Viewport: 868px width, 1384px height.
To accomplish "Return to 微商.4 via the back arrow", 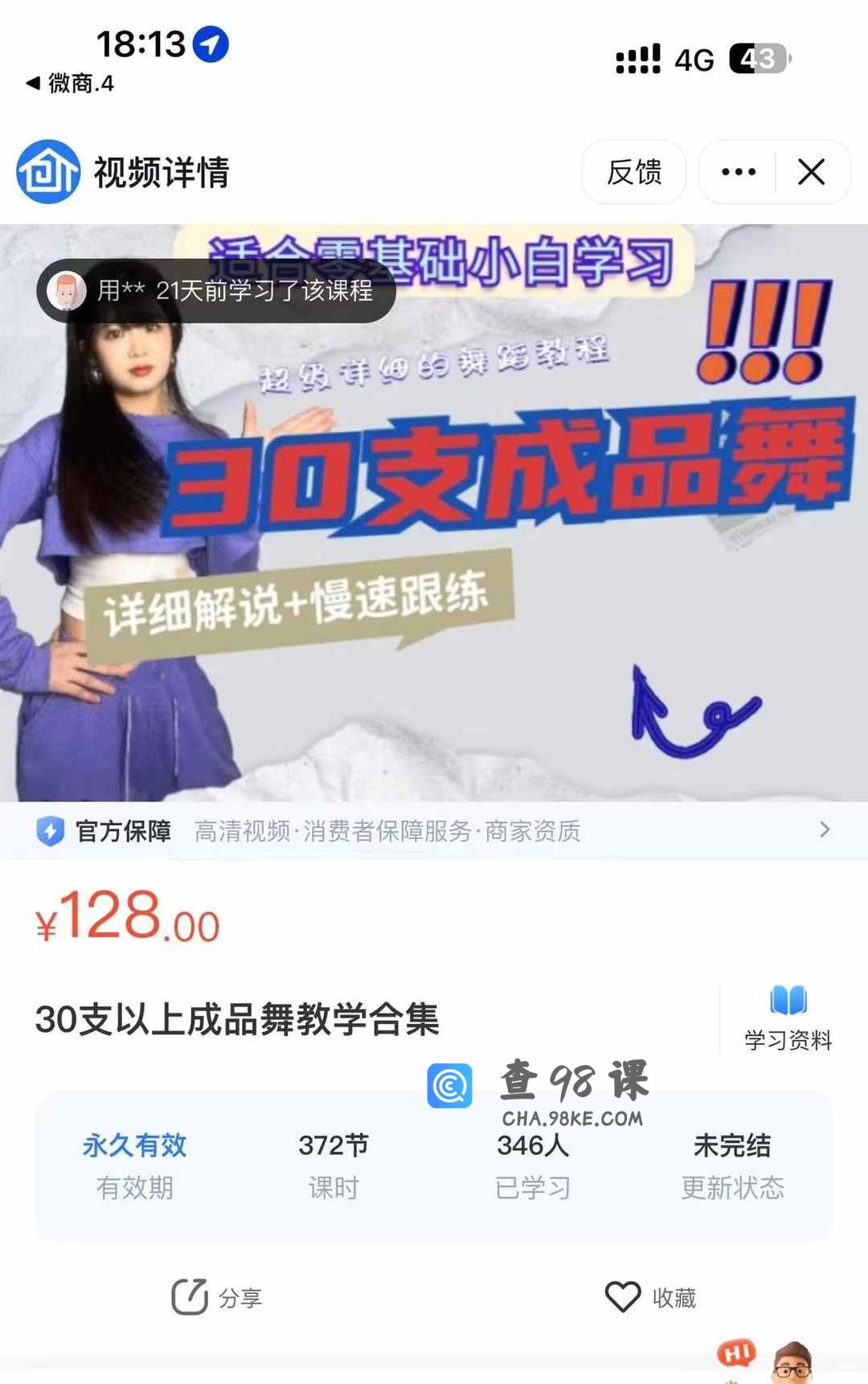I will [x=69, y=84].
